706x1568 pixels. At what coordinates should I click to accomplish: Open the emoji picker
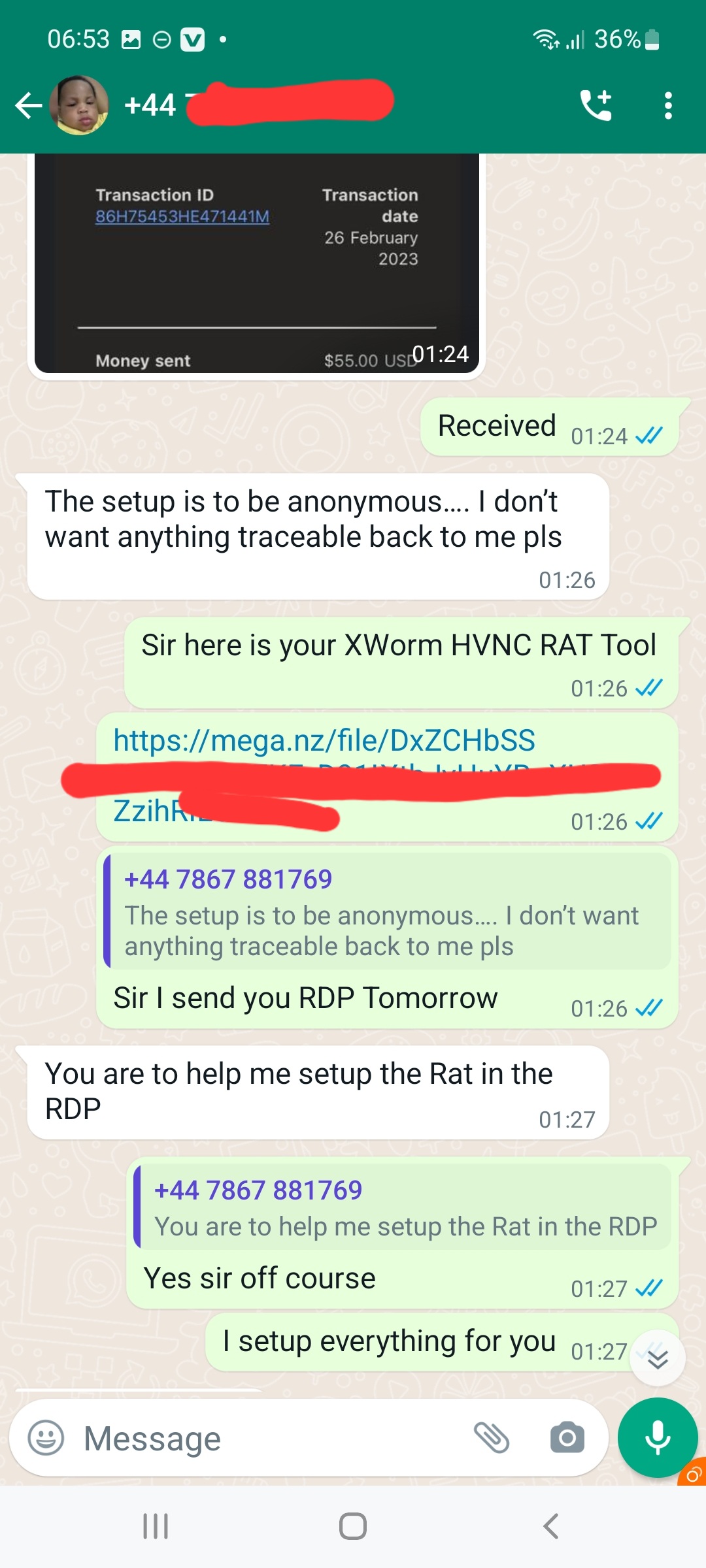[x=46, y=1438]
